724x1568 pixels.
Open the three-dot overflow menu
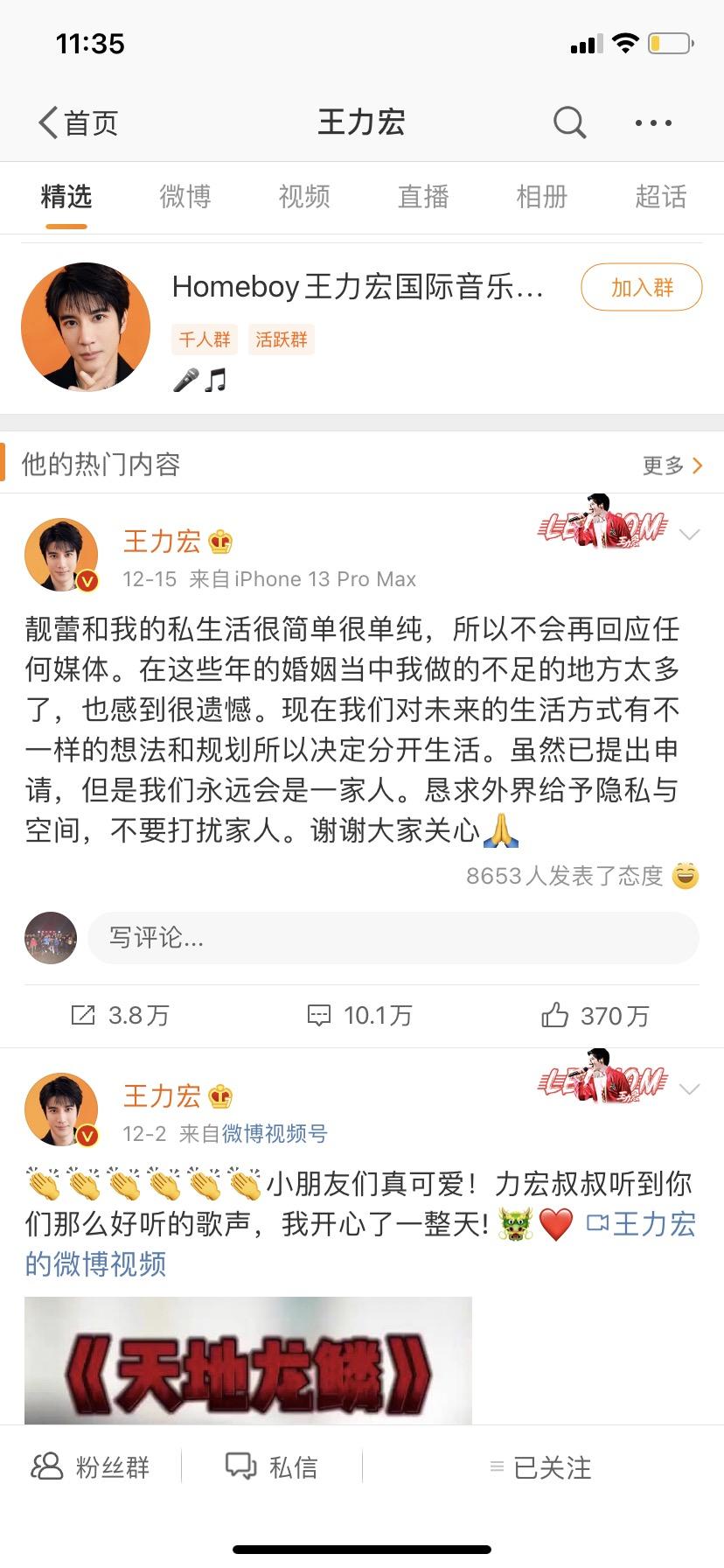click(x=653, y=123)
